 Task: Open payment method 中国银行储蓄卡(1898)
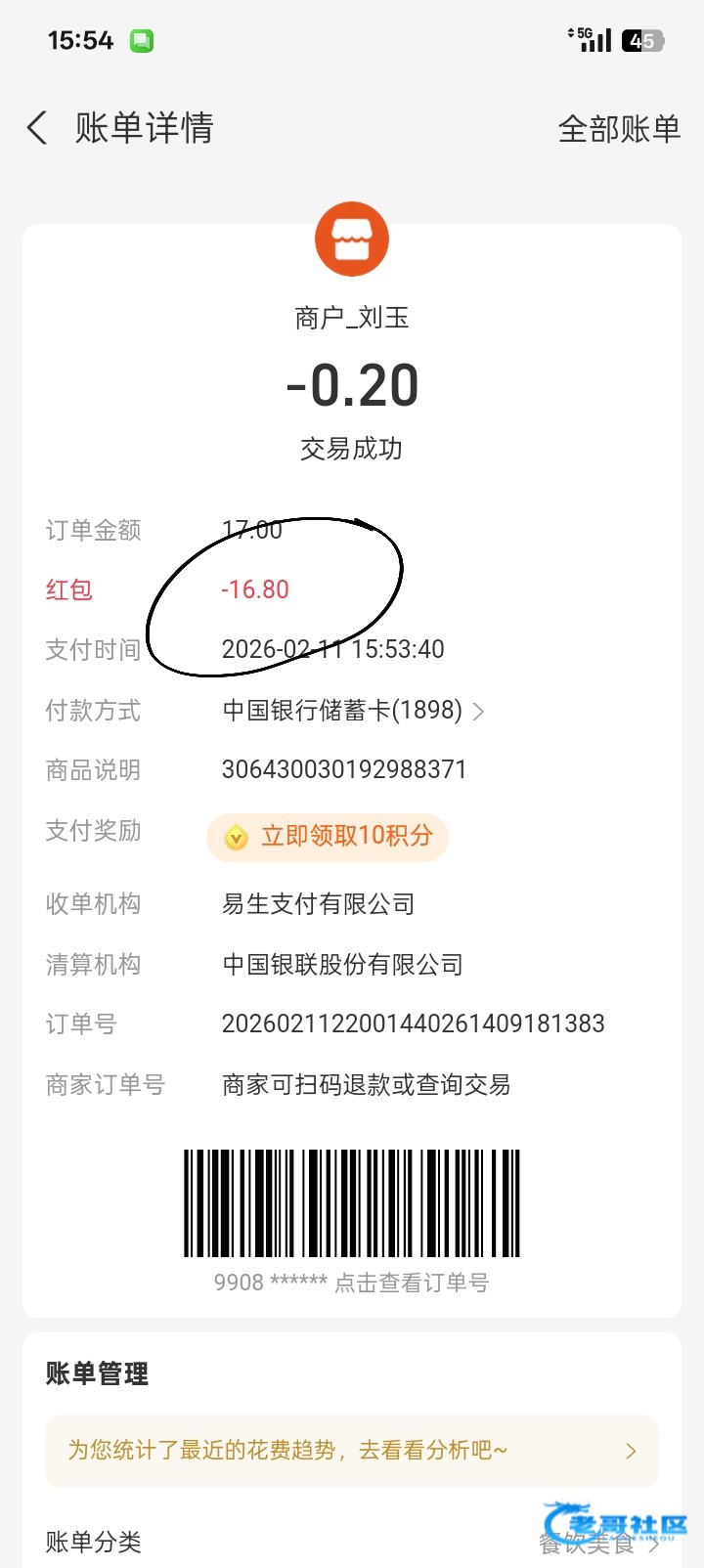point(352,711)
